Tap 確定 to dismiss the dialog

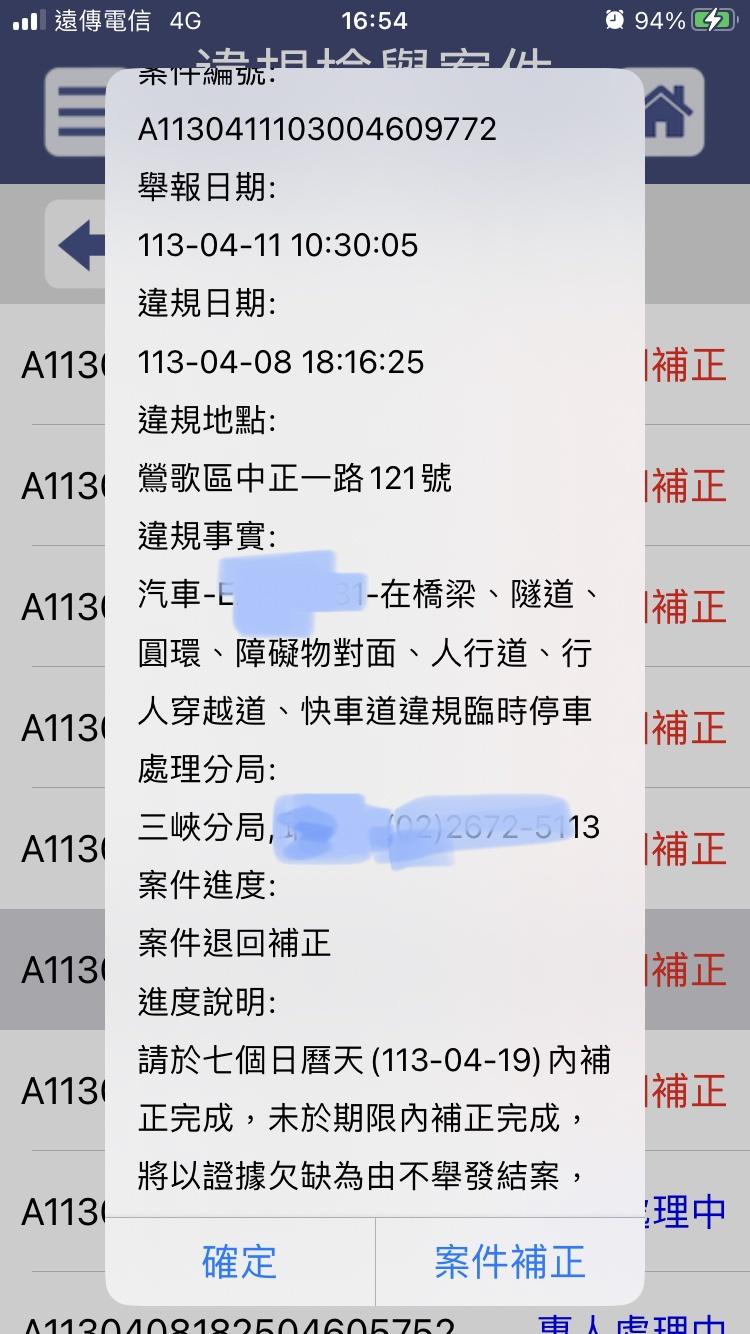(x=239, y=1261)
